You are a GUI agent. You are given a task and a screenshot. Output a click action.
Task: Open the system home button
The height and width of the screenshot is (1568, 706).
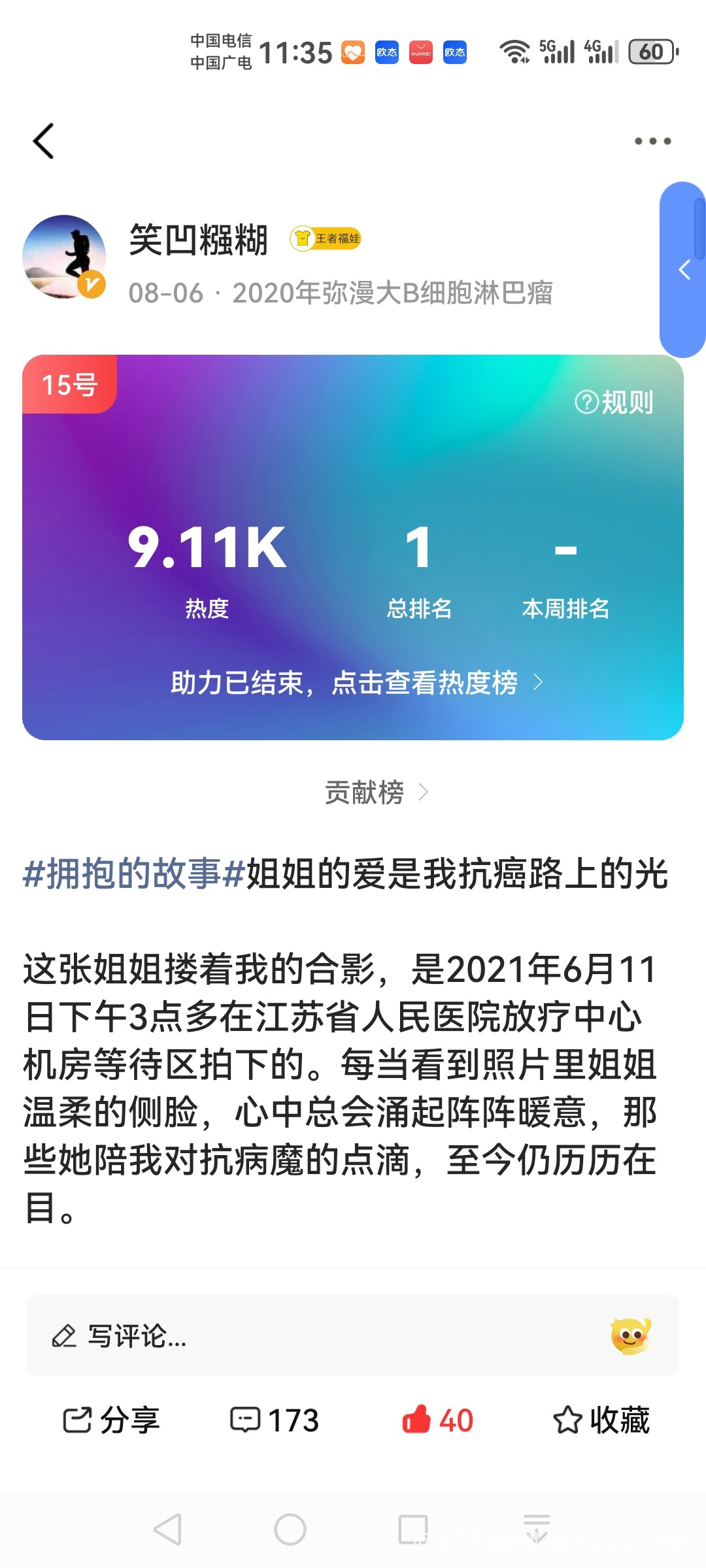pos(290,1529)
